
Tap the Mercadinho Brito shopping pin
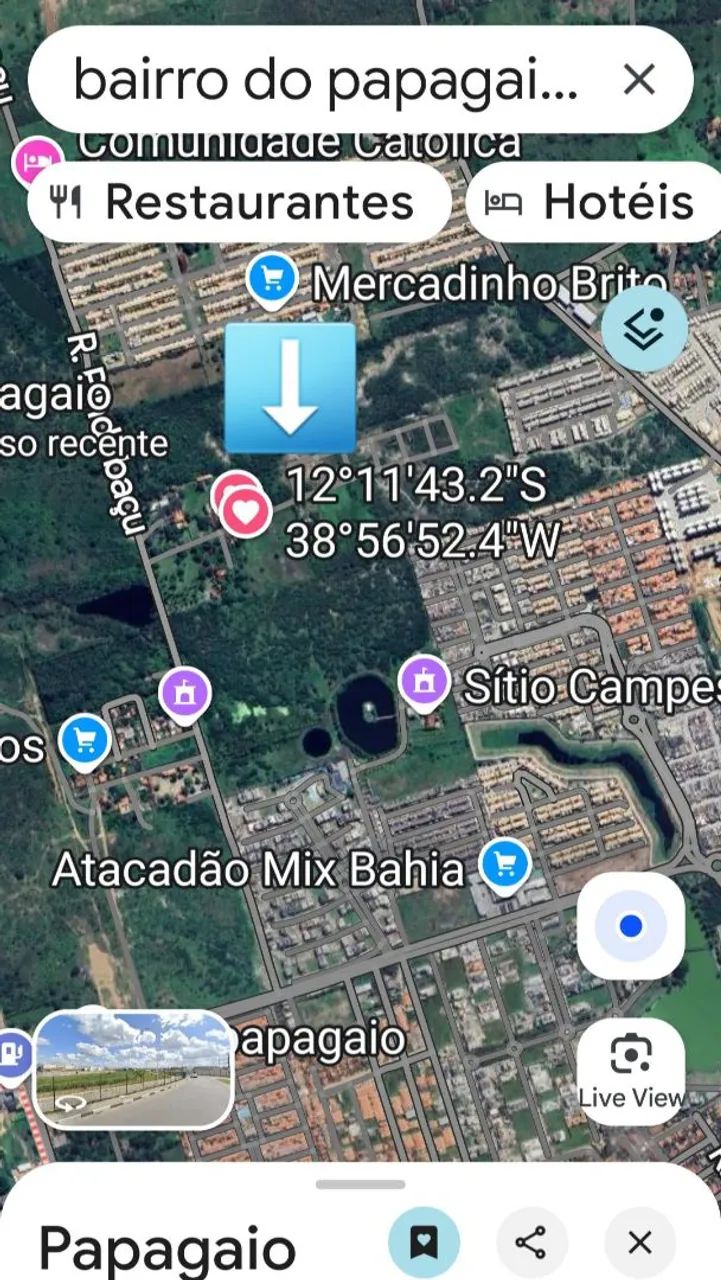click(x=271, y=278)
